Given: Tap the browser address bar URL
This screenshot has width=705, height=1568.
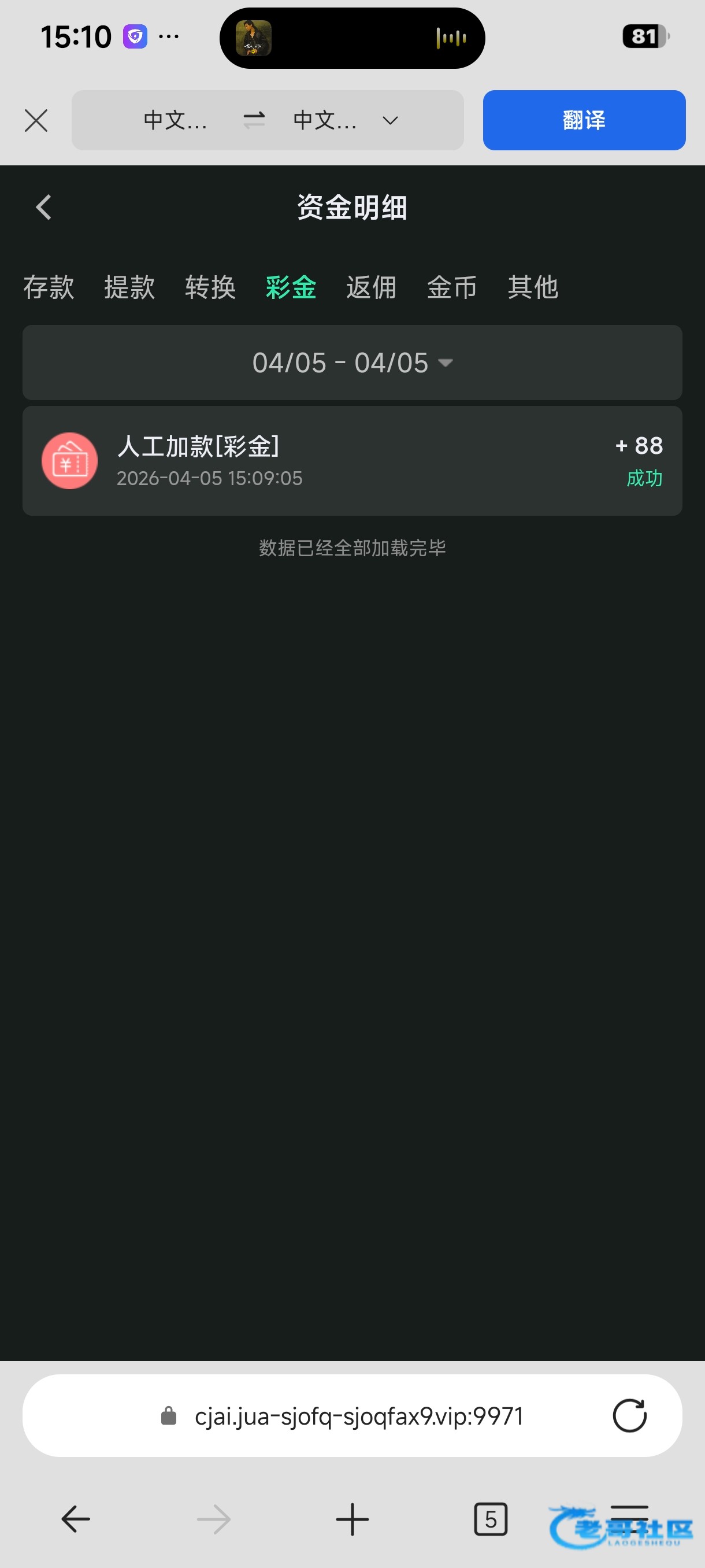Looking at the screenshot, I should click(x=358, y=1417).
